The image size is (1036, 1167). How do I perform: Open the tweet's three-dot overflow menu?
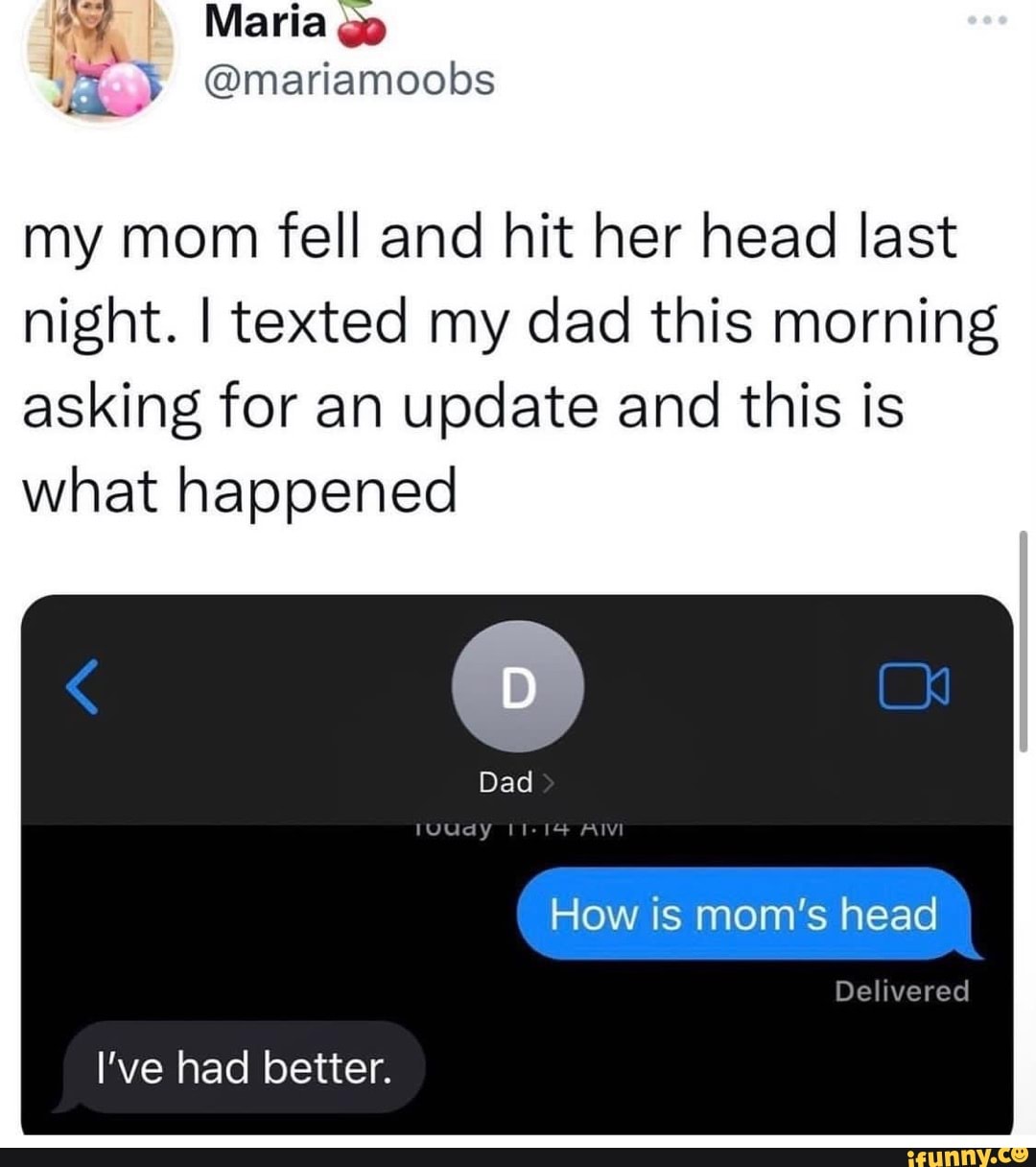987,21
